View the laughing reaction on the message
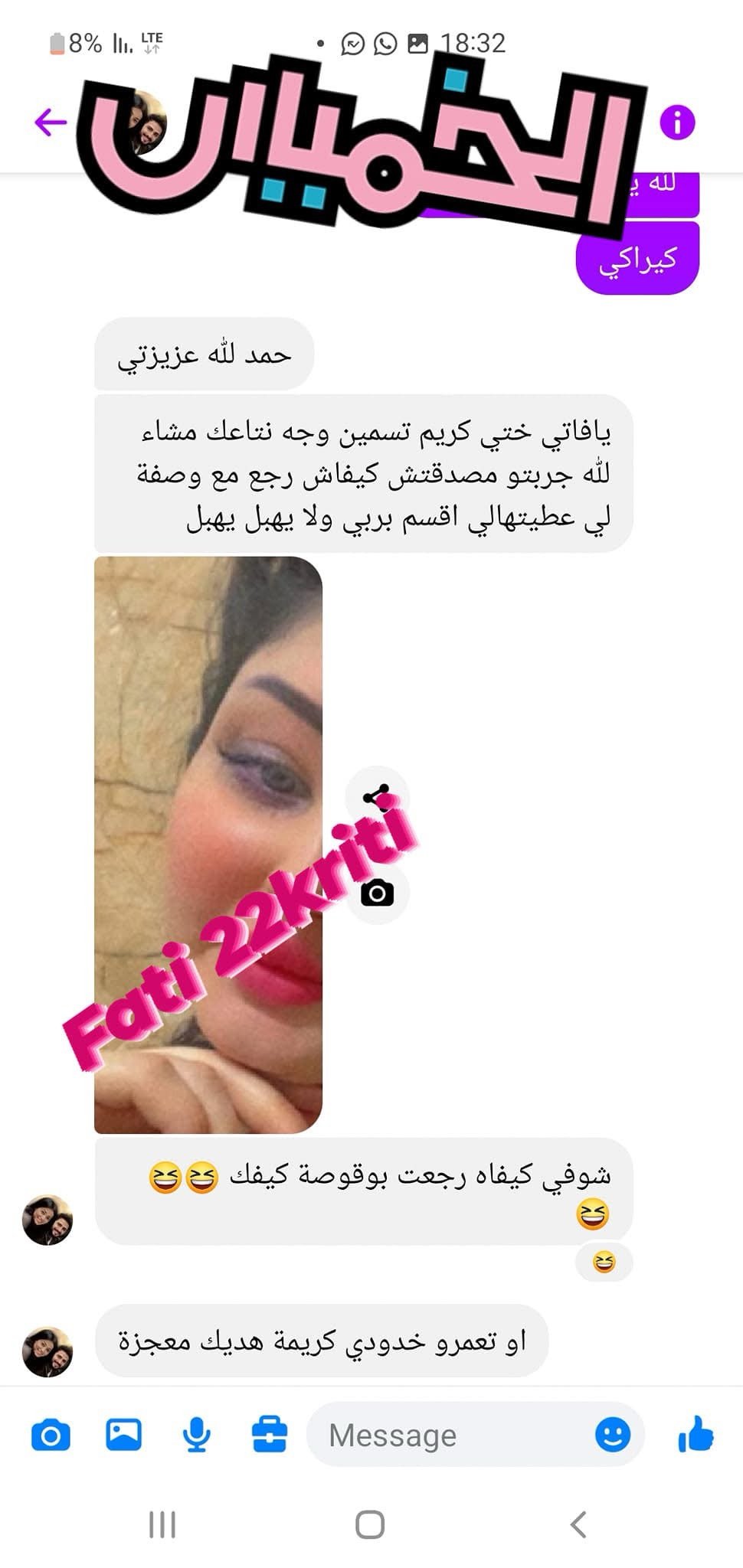This screenshot has height=1568, width=743. pos(604,1263)
